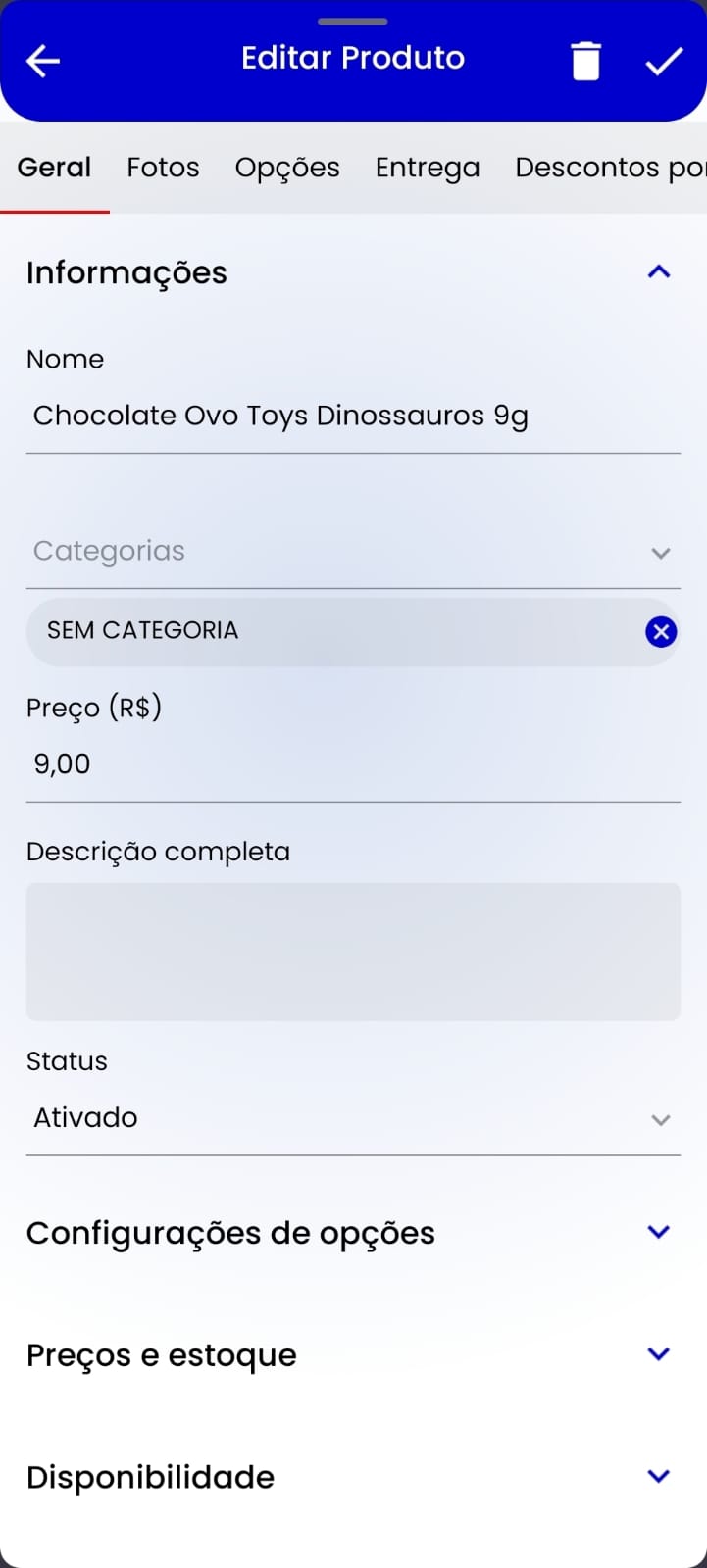The height and width of the screenshot is (1568, 707).
Task: Go back with the arrow icon
Action: [x=43, y=61]
